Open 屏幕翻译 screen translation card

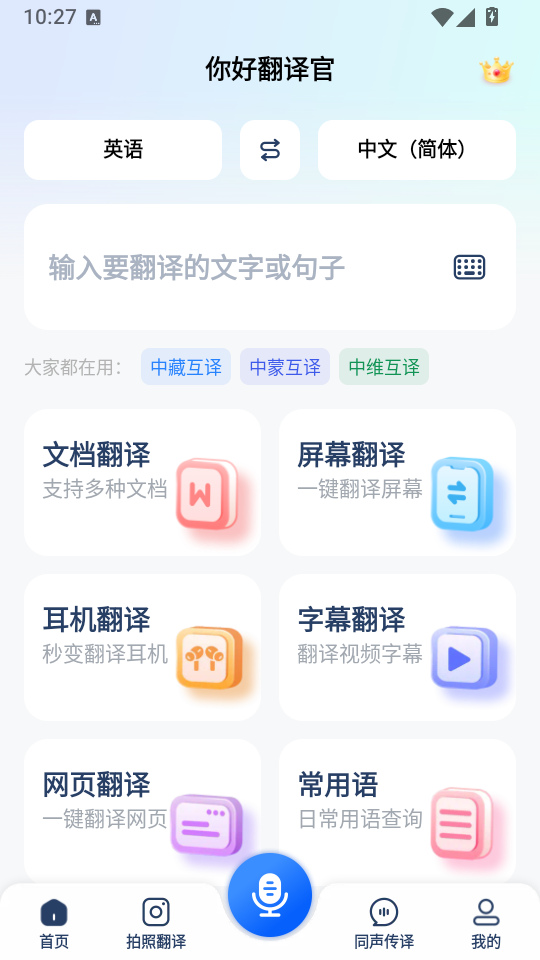tap(397, 482)
